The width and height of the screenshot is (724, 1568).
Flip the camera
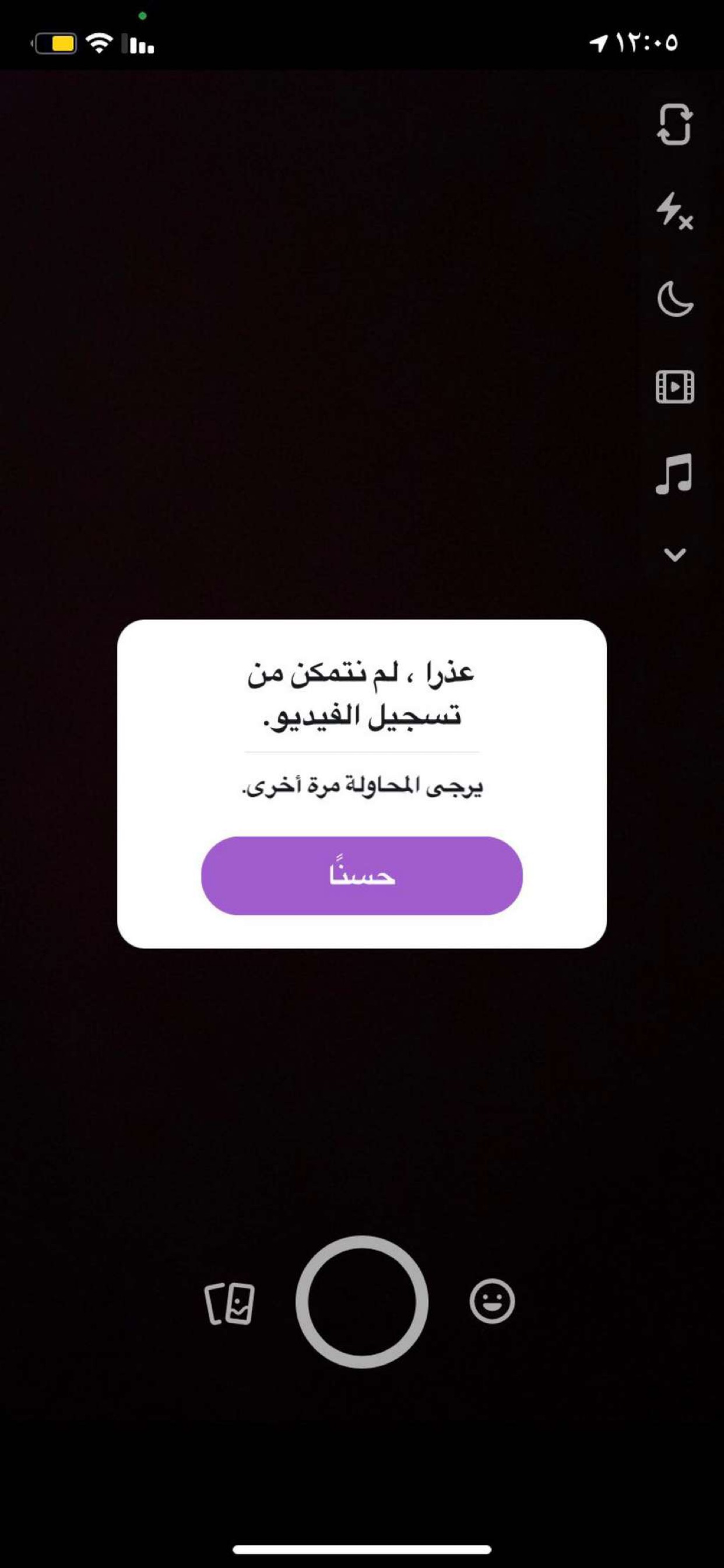tap(674, 124)
